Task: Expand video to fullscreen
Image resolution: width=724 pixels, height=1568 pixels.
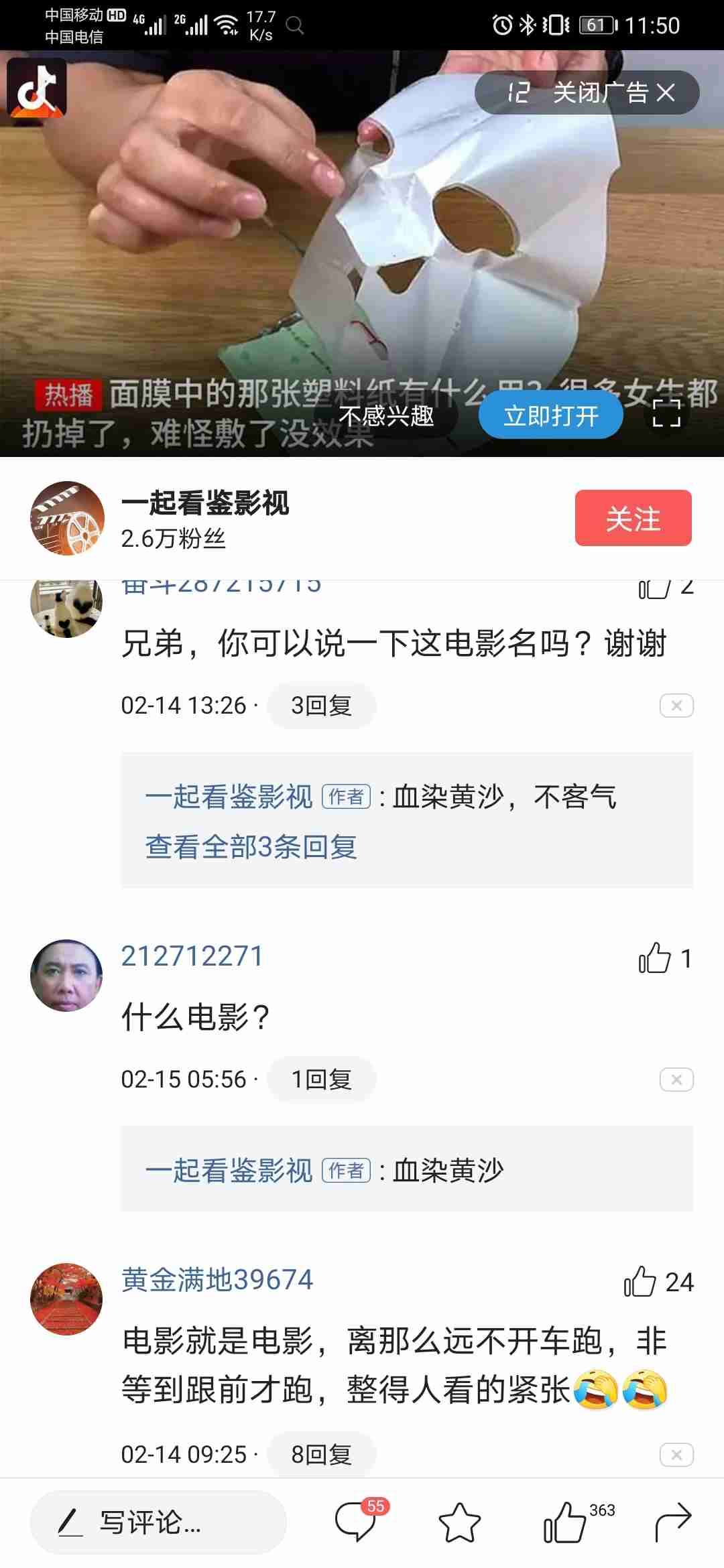Action: click(666, 413)
